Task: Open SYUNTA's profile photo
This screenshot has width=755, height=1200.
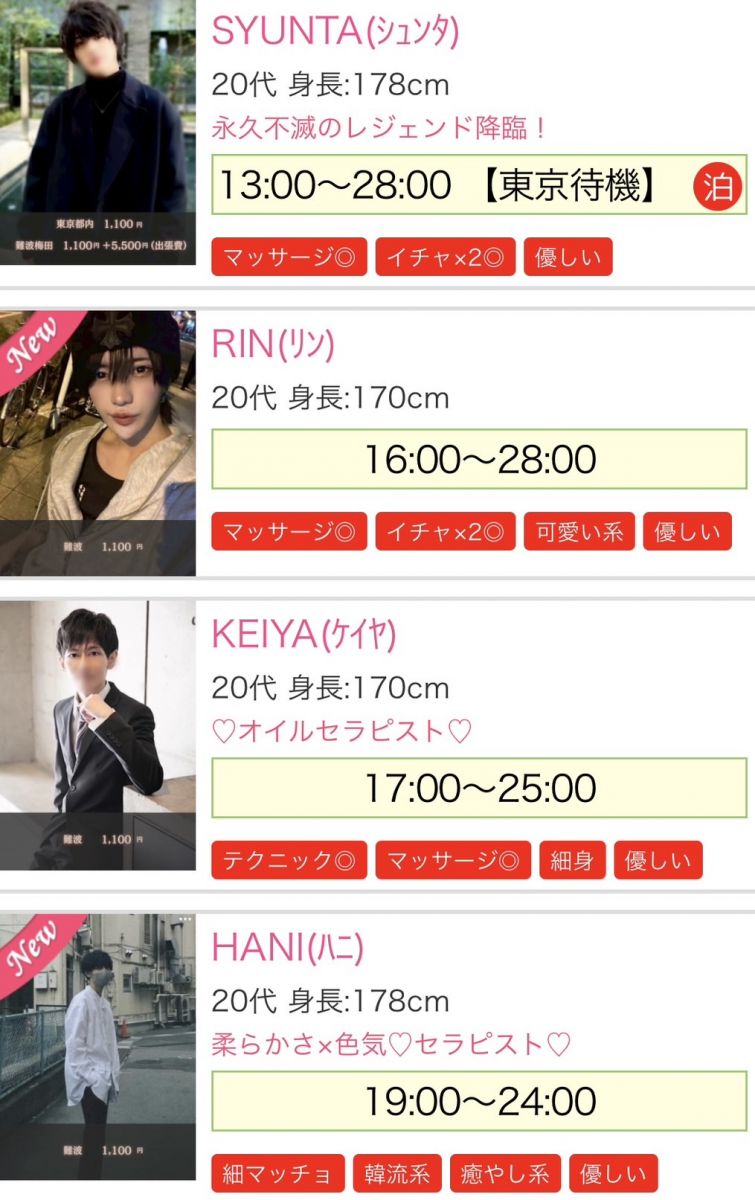Action: point(97,130)
